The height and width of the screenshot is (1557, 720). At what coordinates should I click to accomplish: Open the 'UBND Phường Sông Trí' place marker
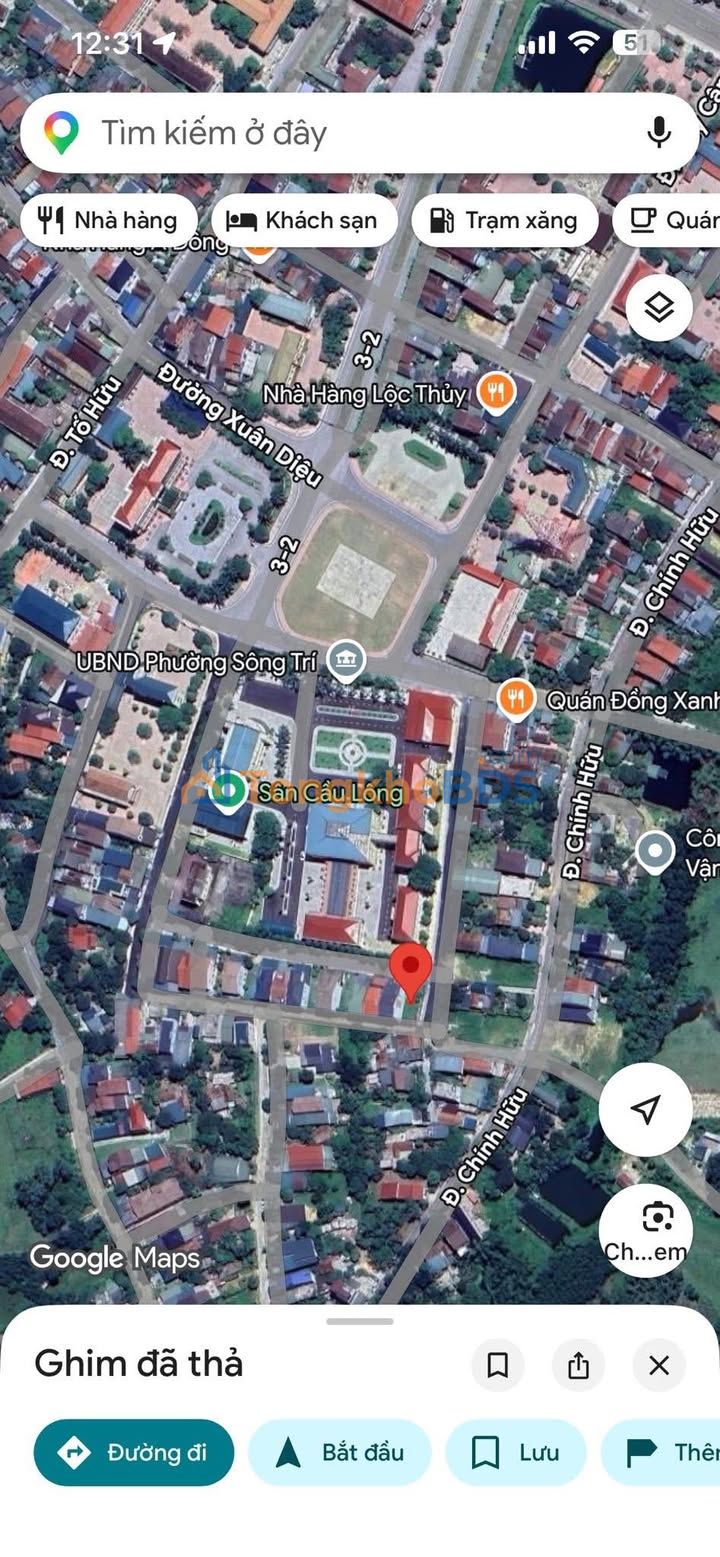(346, 661)
